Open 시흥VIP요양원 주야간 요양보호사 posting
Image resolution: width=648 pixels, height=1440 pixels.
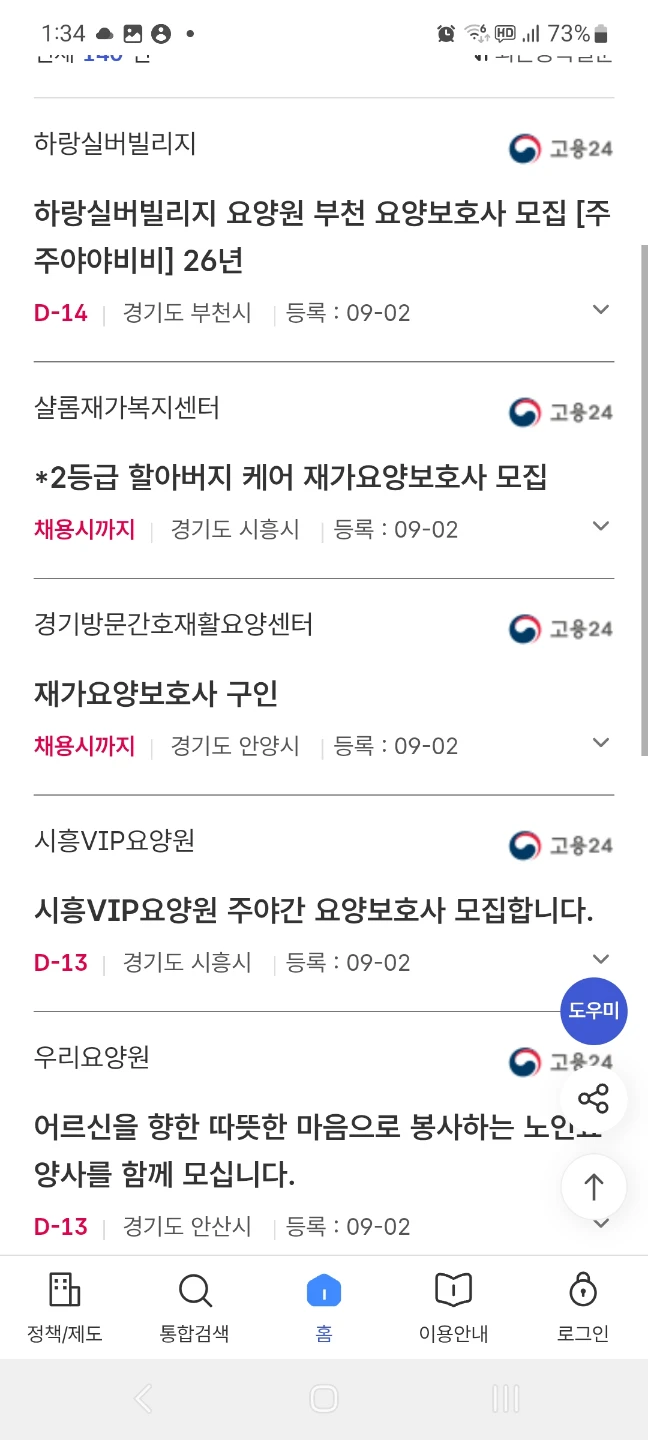(314, 910)
